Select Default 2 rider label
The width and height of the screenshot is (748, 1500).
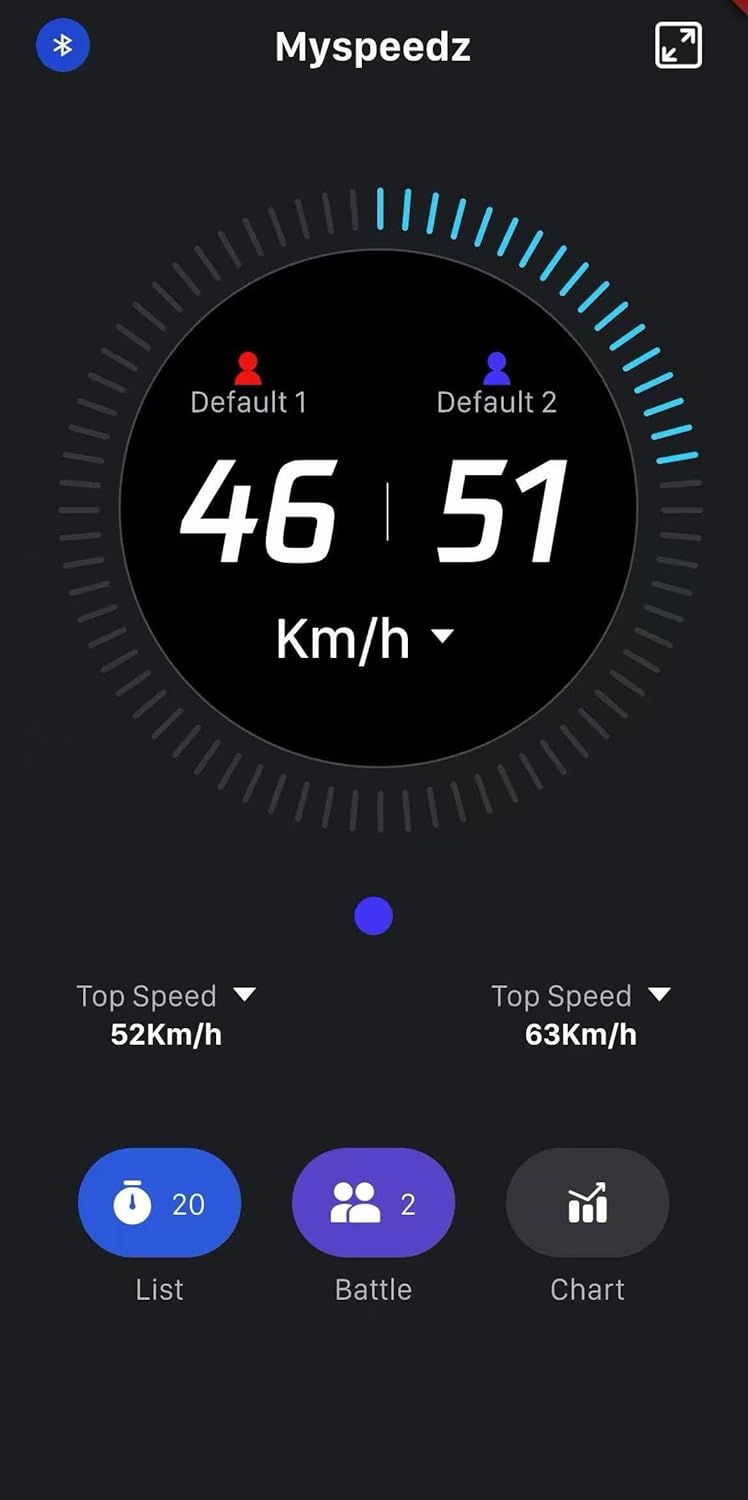pos(496,402)
